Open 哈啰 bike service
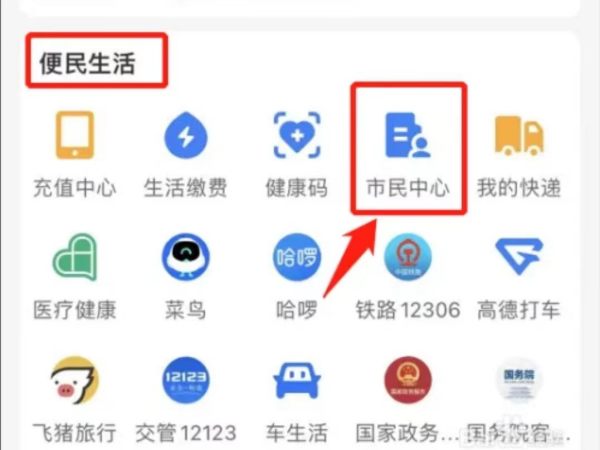This screenshot has width=600, height=450. point(296,260)
